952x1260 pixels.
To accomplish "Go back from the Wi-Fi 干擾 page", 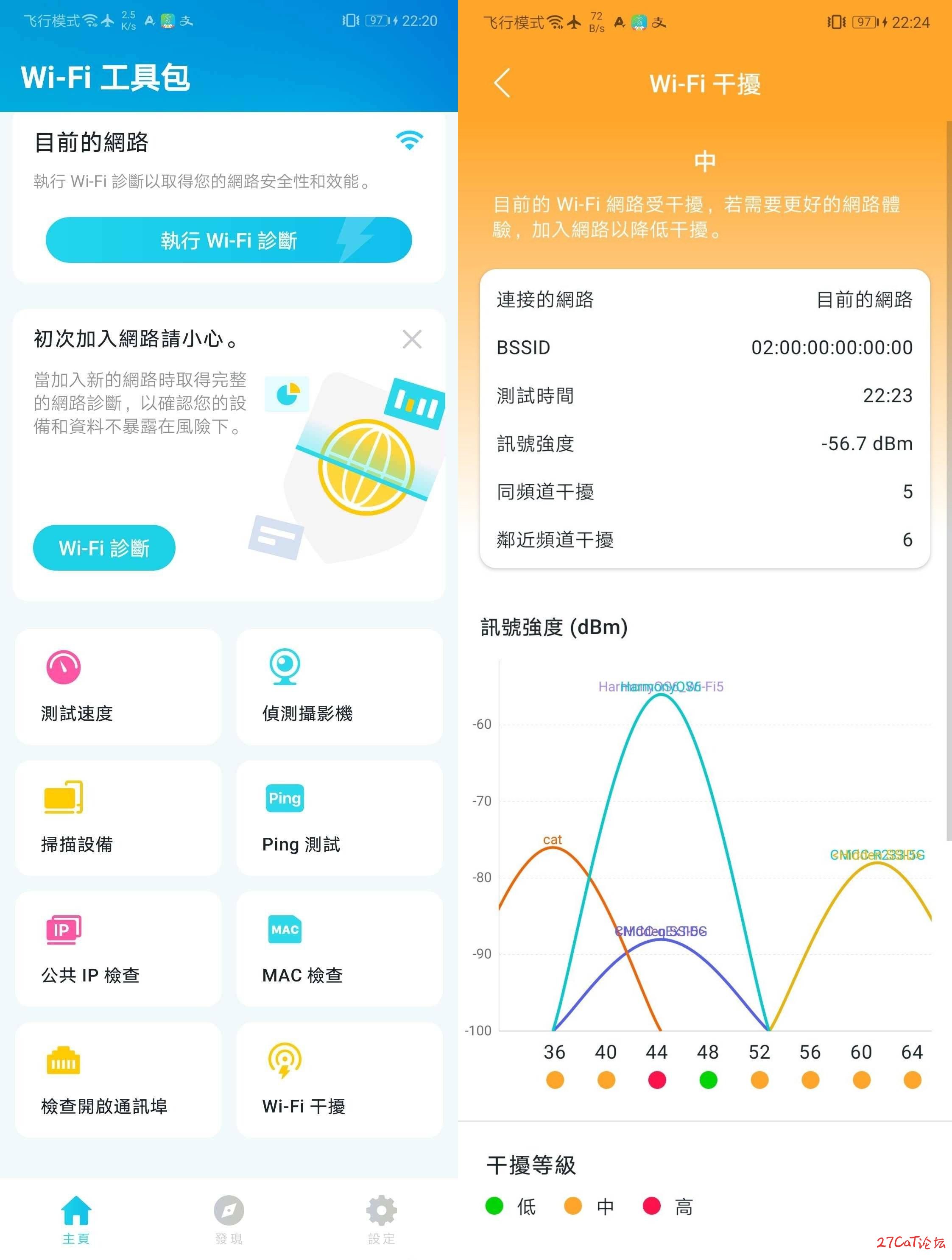I will pos(502,83).
